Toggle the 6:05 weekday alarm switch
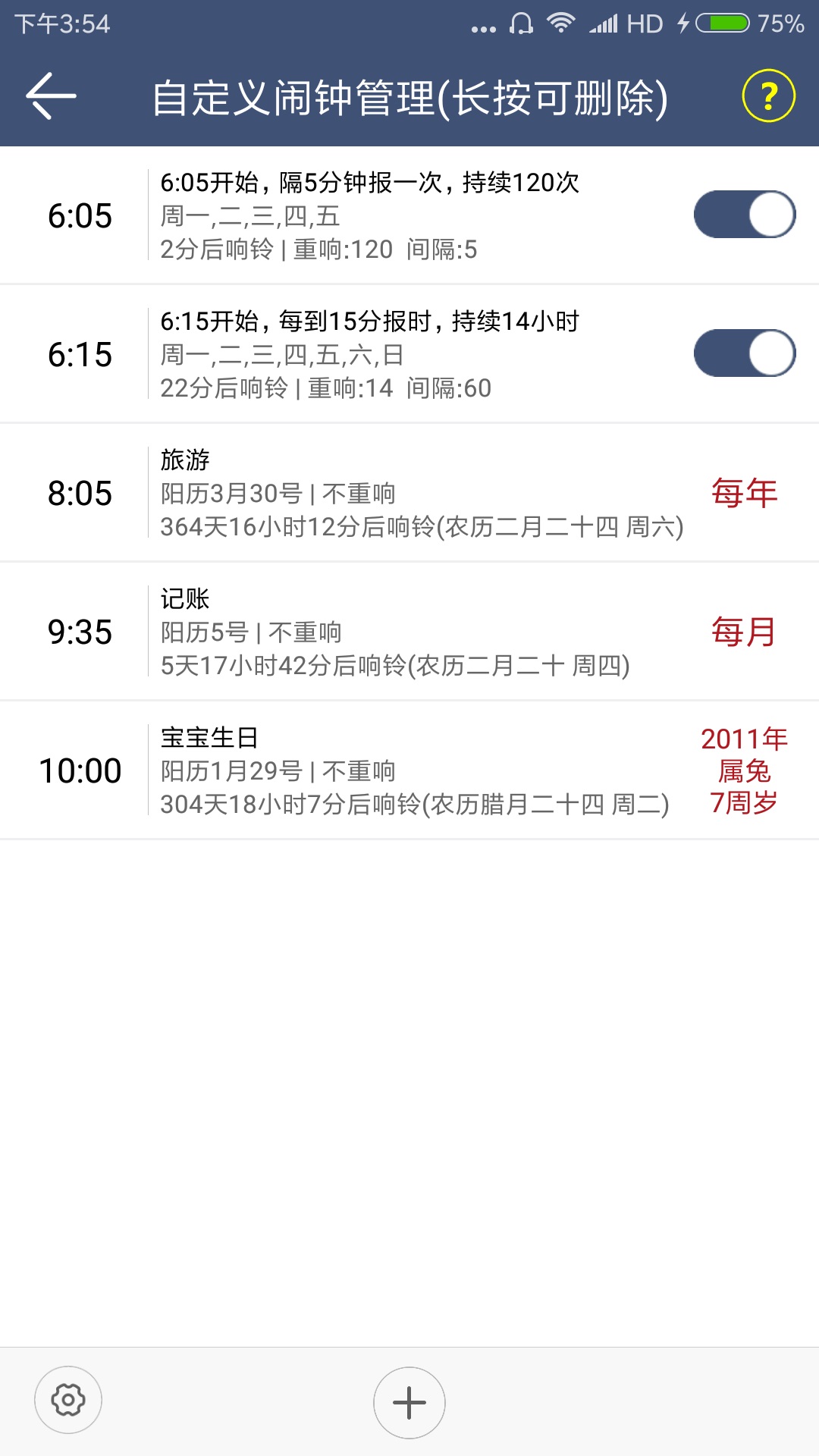This screenshot has height=1456, width=819. [744, 215]
